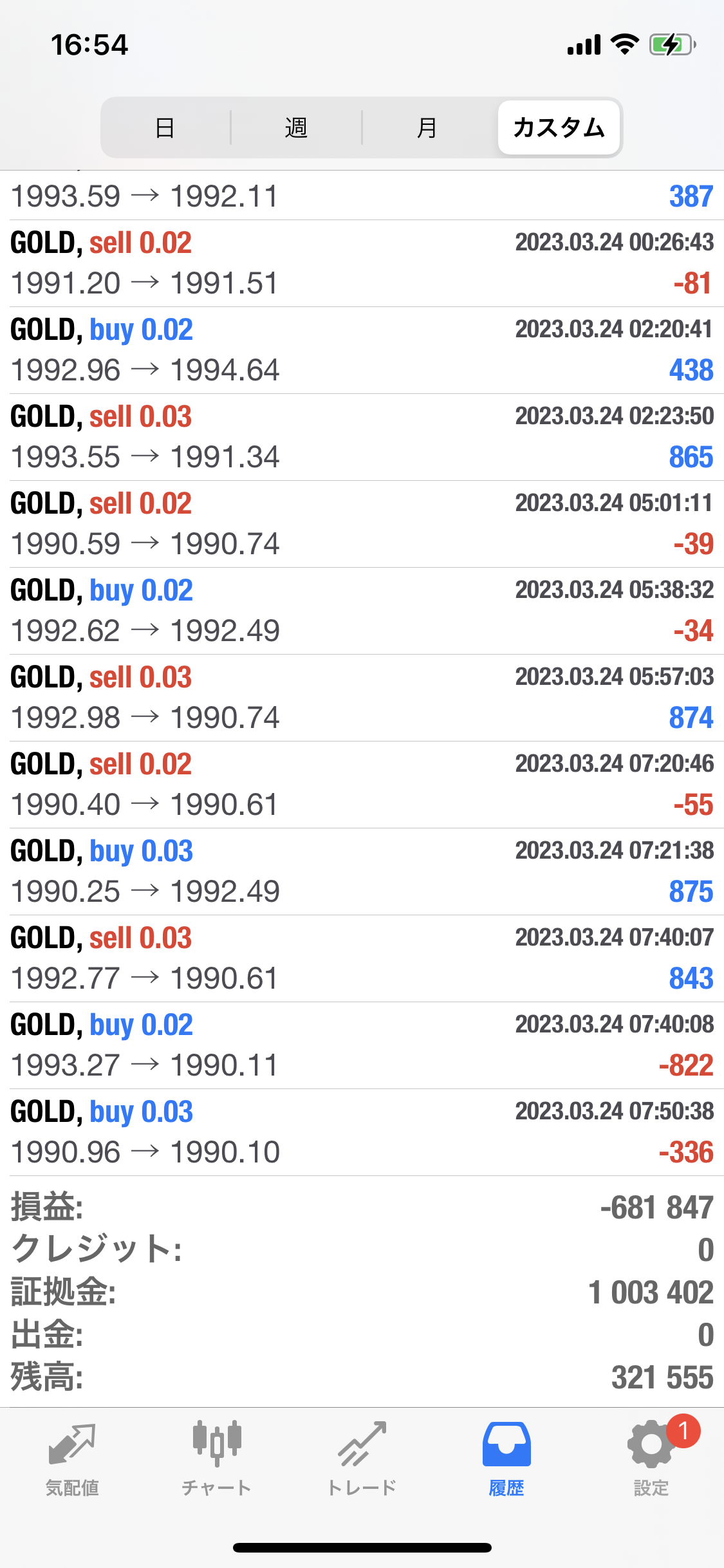The image size is (724, 1568).
Task: Expand the GOLD buy trade at 07:50:38
Action: (x=362, y=1132)
